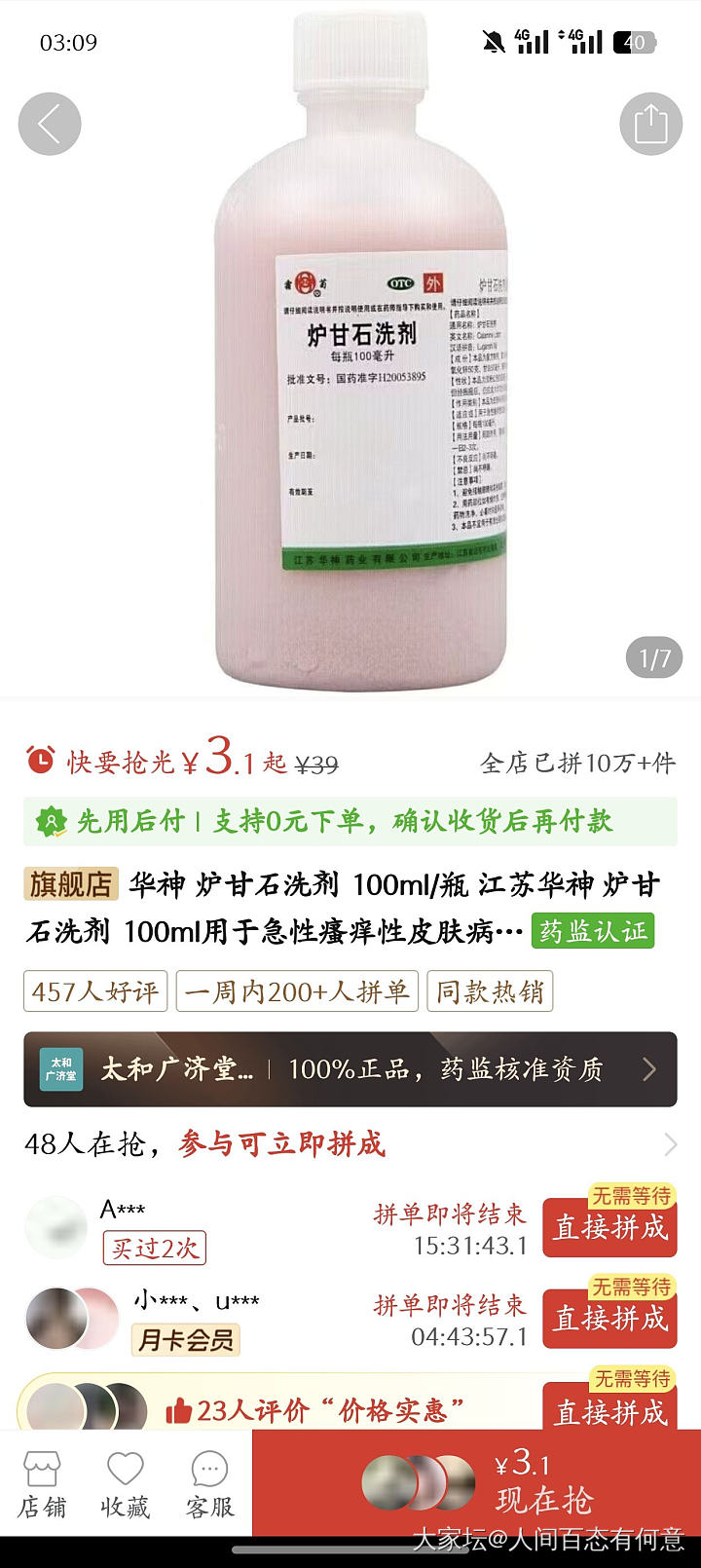The height and width of the screenshot is (1568, 701).
Task: Tap the 同款热销 tag
Action: 490,991
